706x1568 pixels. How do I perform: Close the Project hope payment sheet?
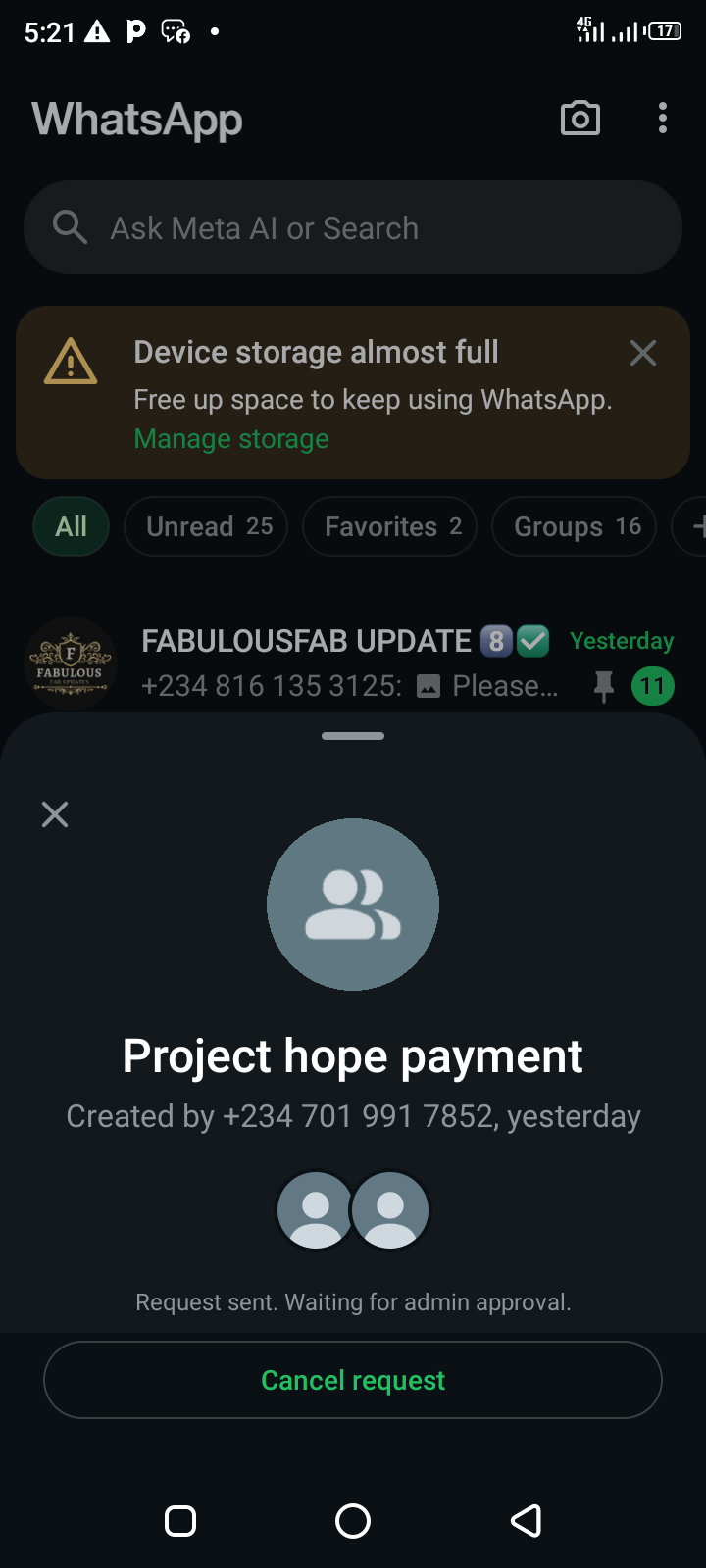tap(55, 814)
